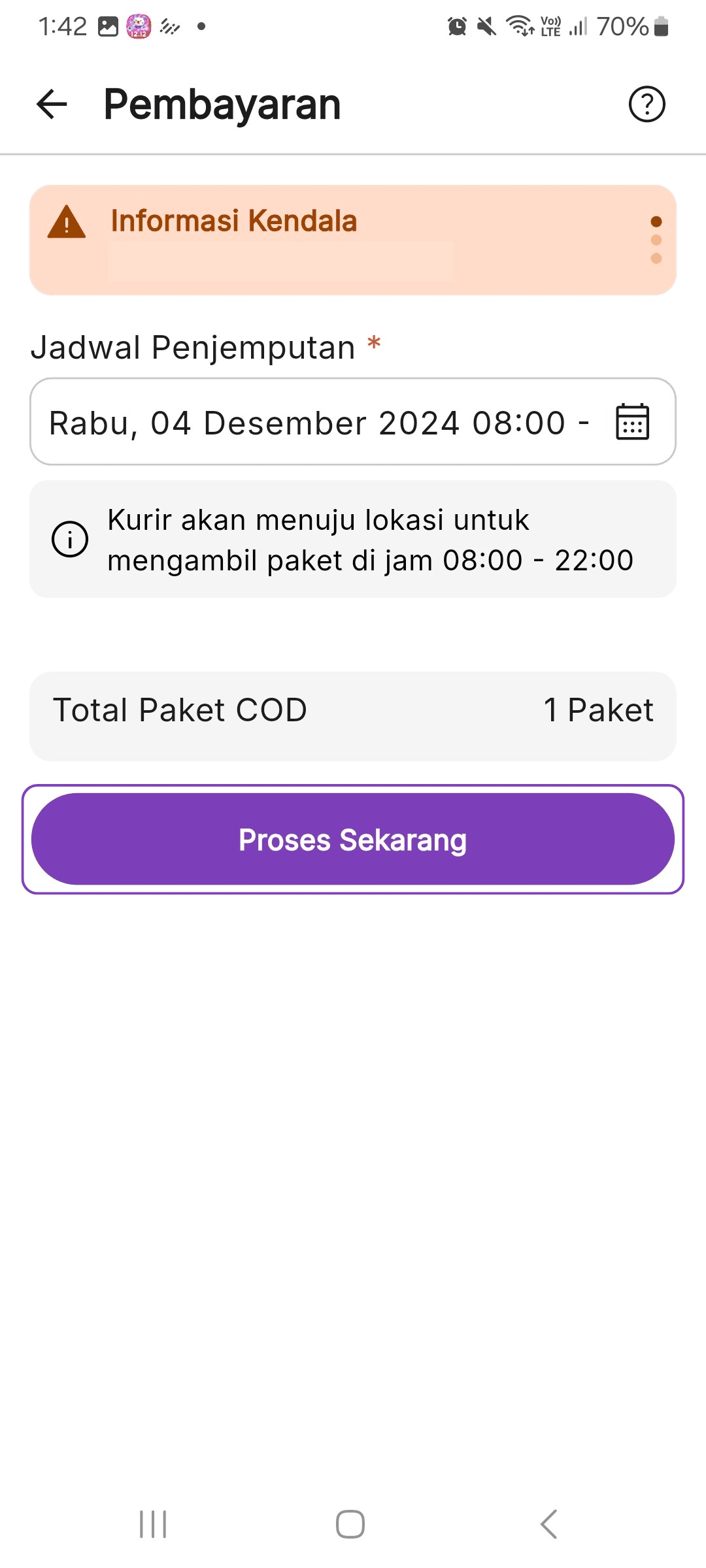This screenshot has width=706, height=1568.
Task: Tap the info icon next to courier message
Action: point(71,538)
